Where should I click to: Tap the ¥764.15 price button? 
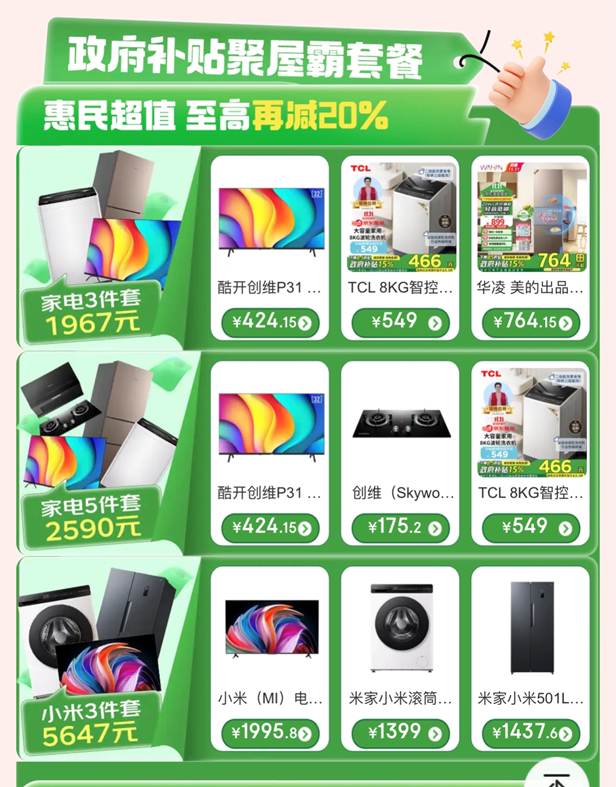pyautogui.click(x=531, y=322)
